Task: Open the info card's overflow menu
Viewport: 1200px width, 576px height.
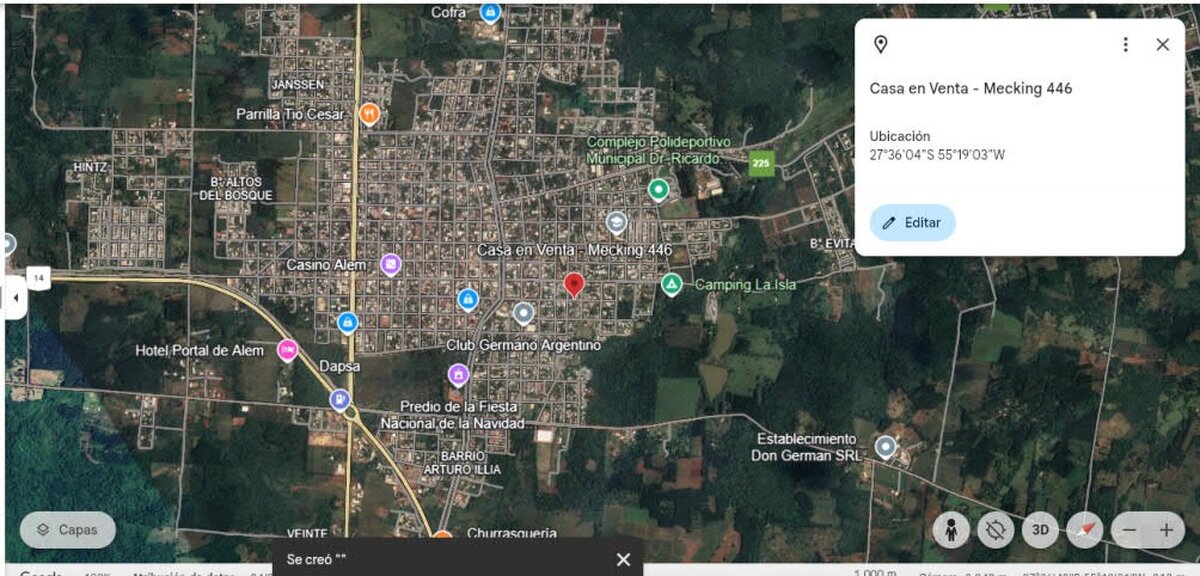Action: click(1125, 44)
